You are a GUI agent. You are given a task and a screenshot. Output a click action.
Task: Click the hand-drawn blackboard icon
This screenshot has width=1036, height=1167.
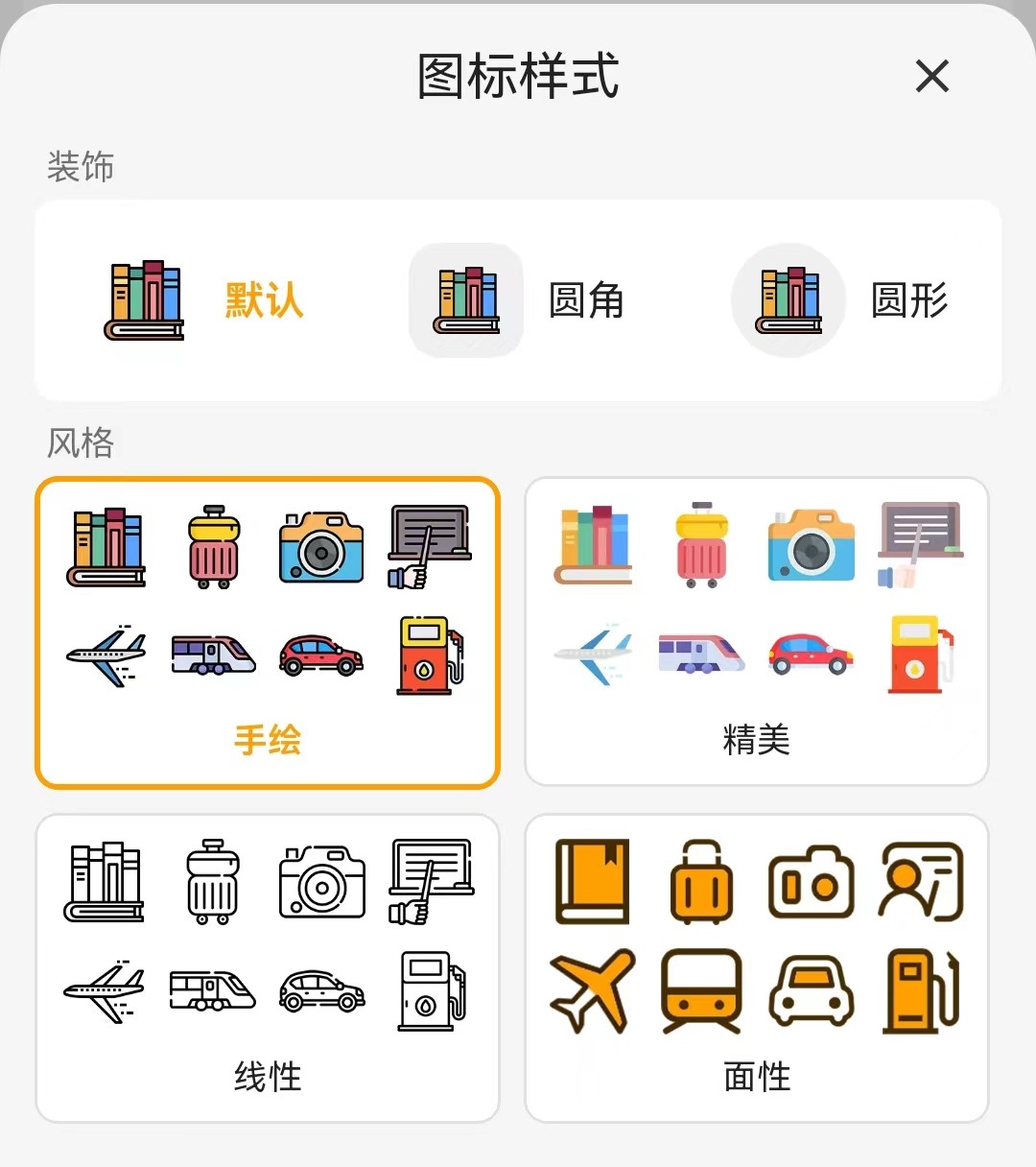(429, 545)
